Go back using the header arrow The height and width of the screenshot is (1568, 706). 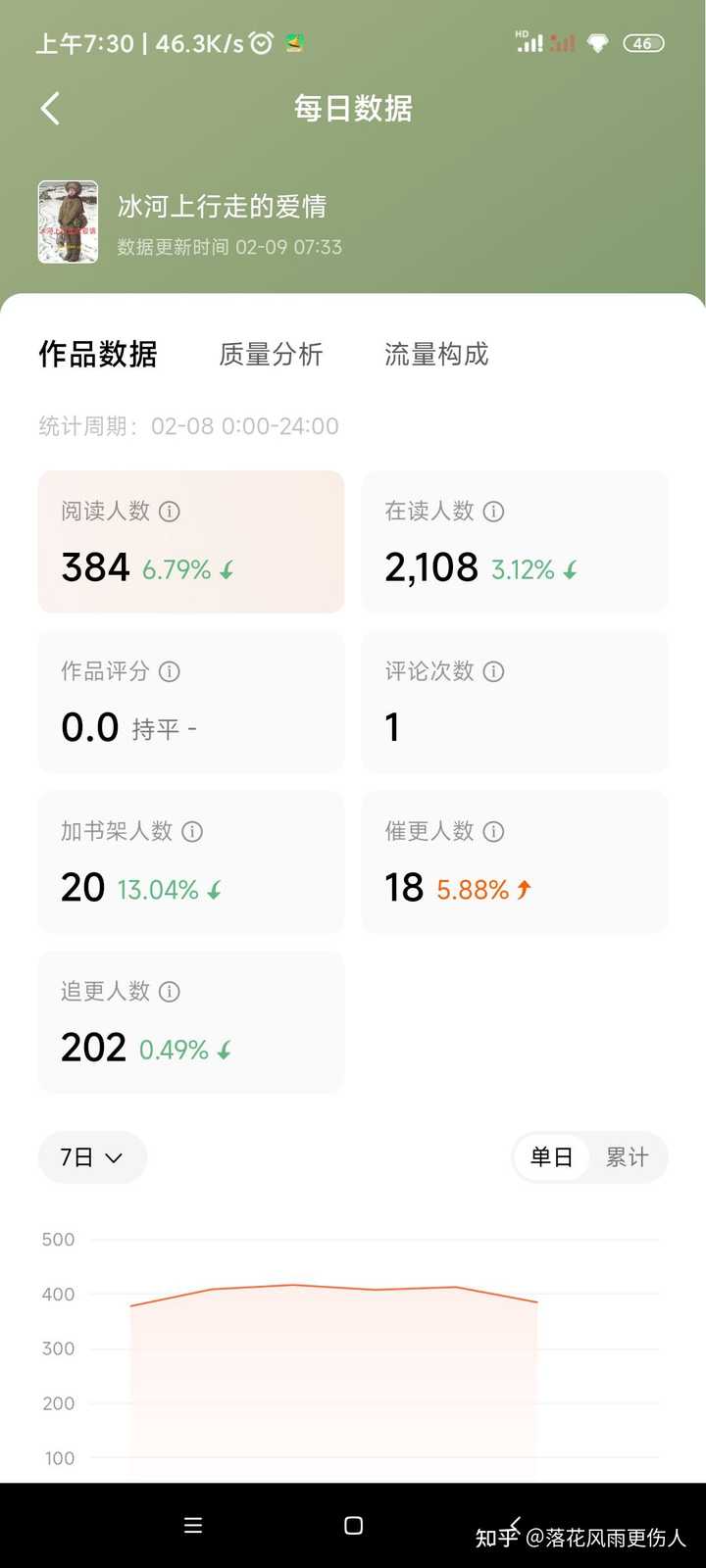pos(51,108)
